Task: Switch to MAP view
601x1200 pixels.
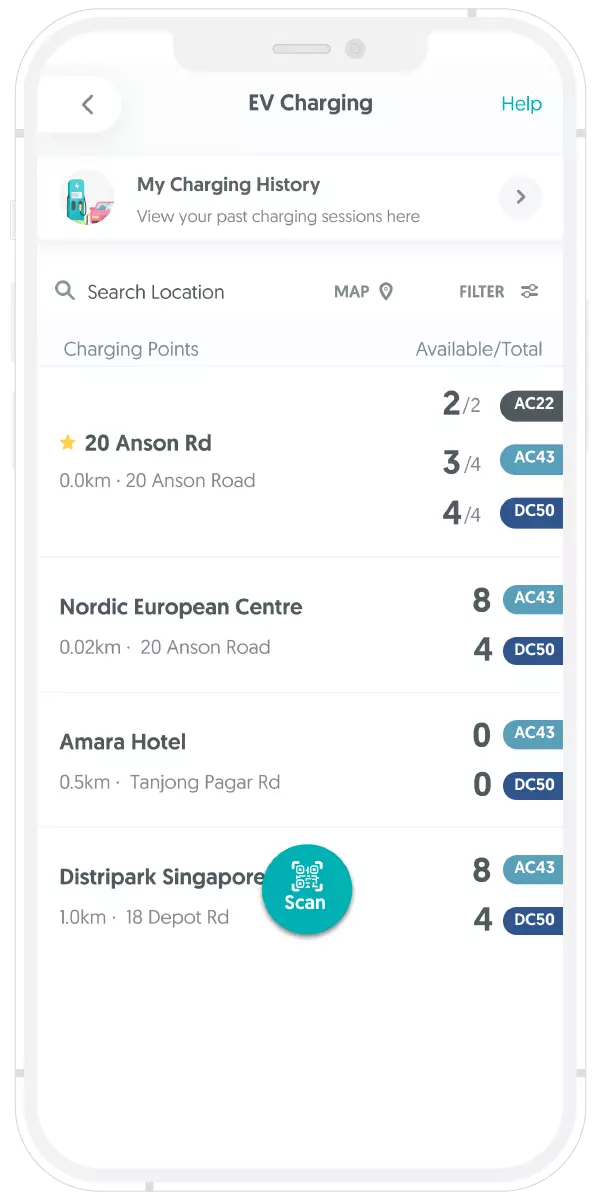Action: click(x=363, y=292)
